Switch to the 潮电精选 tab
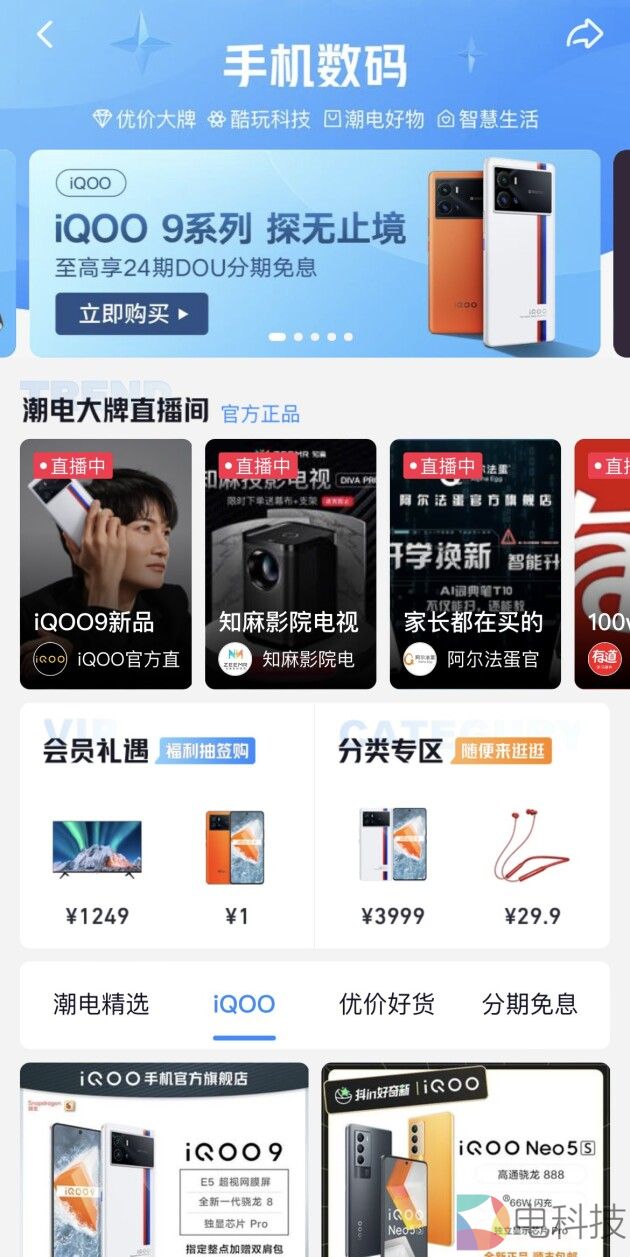 [x=101, y=1004]
